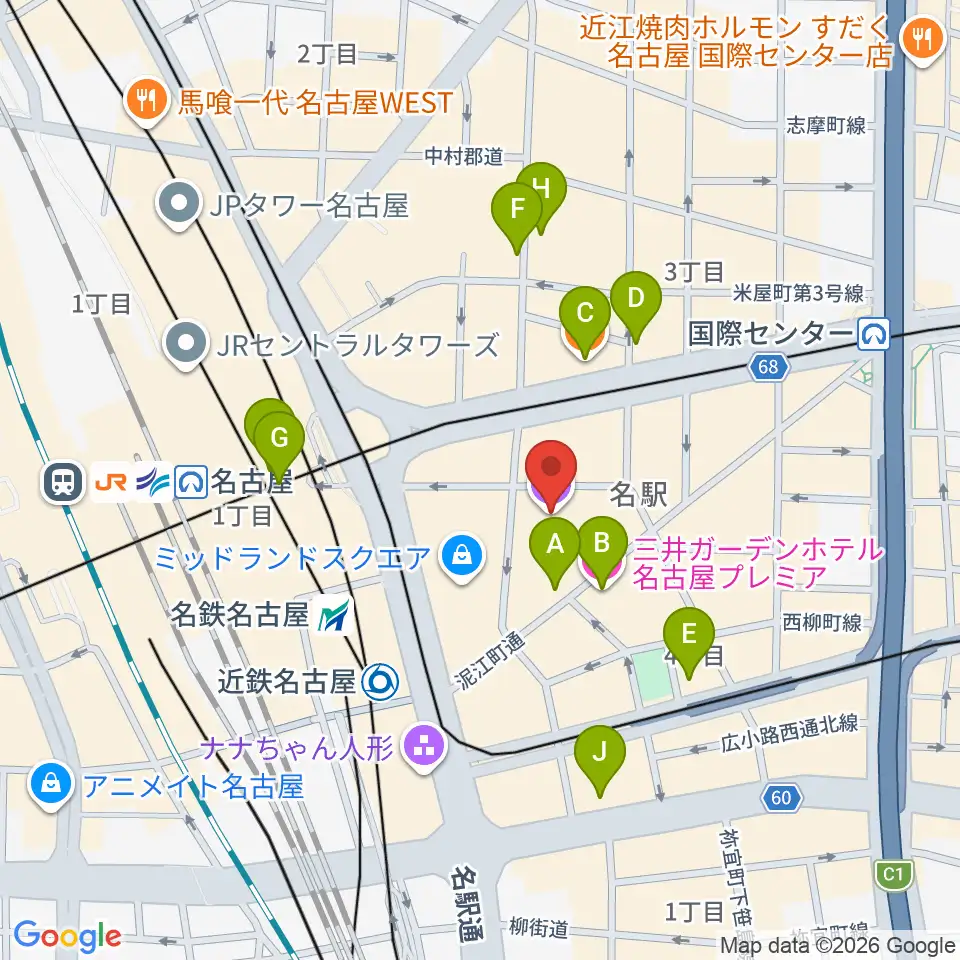The height and width of the screenshot is (960, 960).
Task: Tap the ナナちゃん人形 attraction pin
Action: [x=424, y=748]
